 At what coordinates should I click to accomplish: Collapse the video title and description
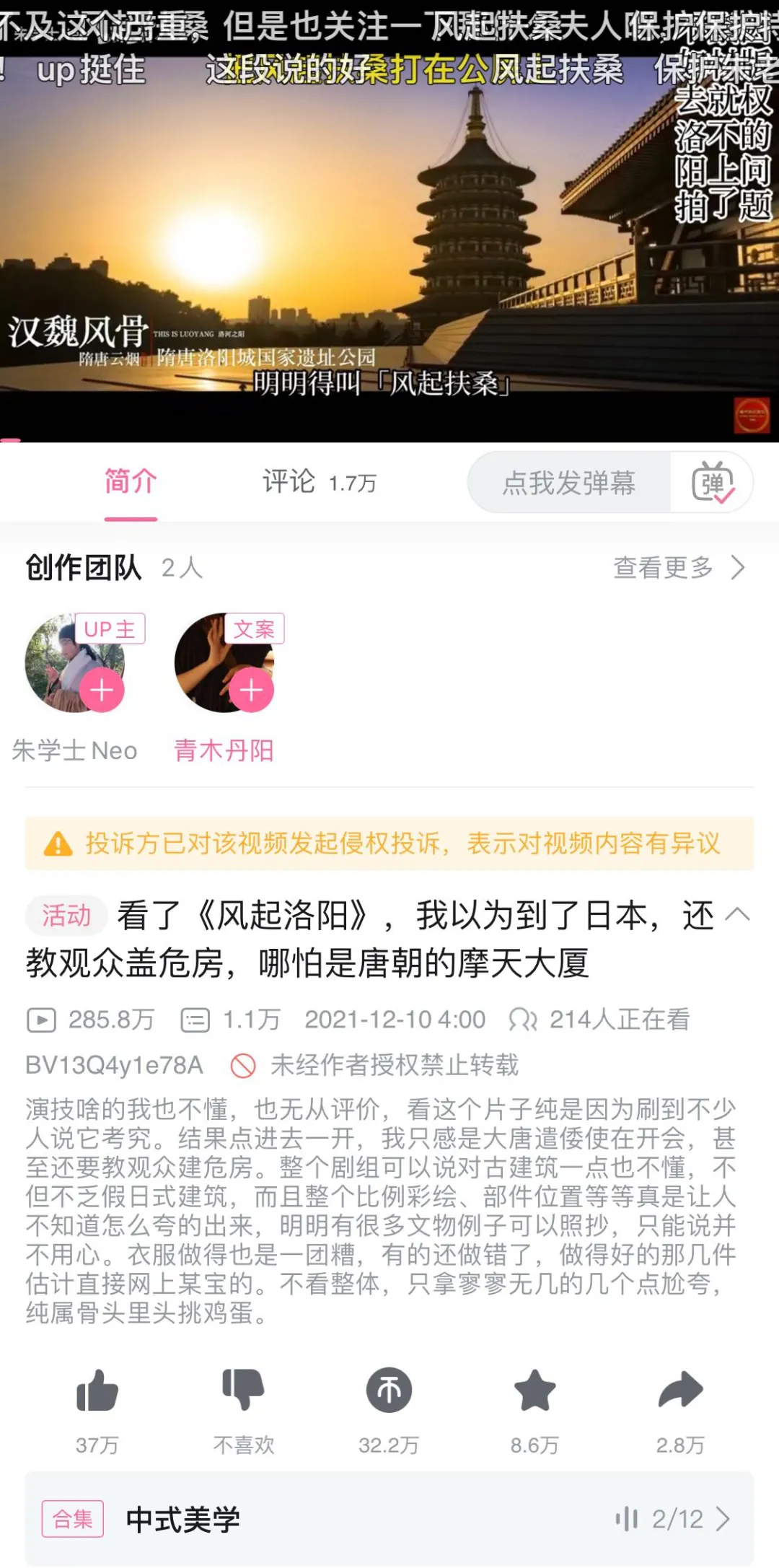pyautogui.click(x=737, y=915)
